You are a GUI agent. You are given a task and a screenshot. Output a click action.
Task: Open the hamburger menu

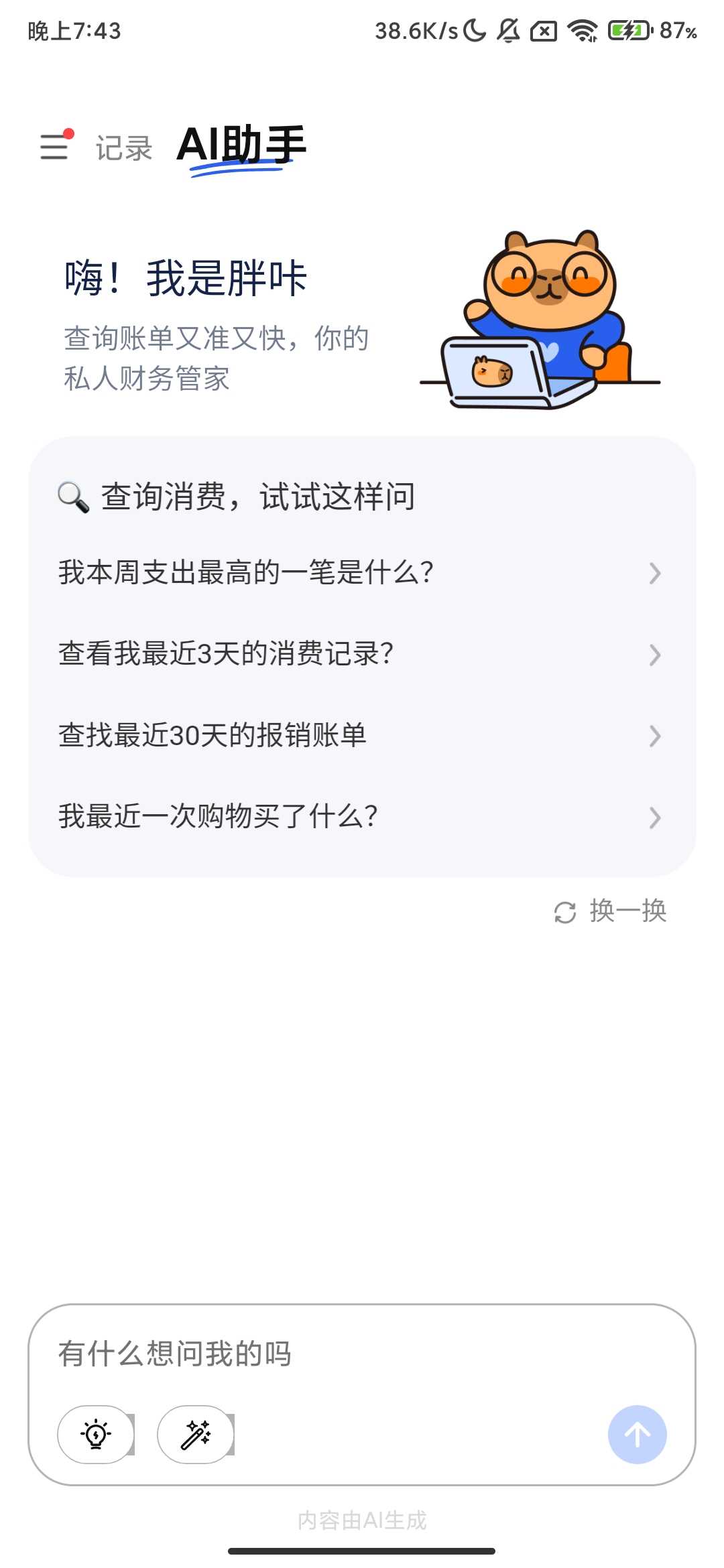(x=54, y=146)
